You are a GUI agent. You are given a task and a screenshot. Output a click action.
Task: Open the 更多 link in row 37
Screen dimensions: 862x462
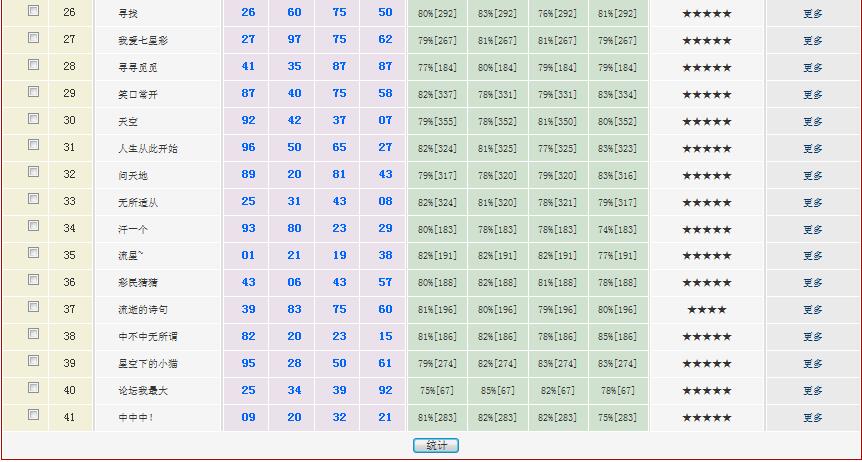[x=813, y=310]
